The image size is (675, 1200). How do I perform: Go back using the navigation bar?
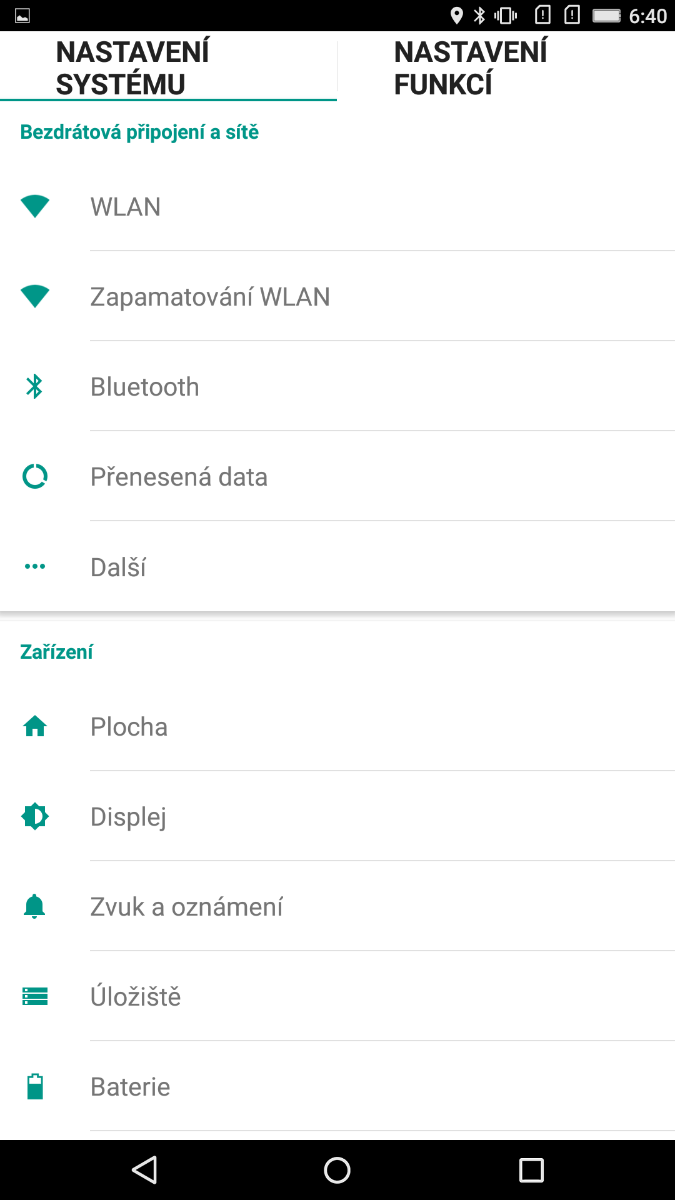tap(145, 1170)
